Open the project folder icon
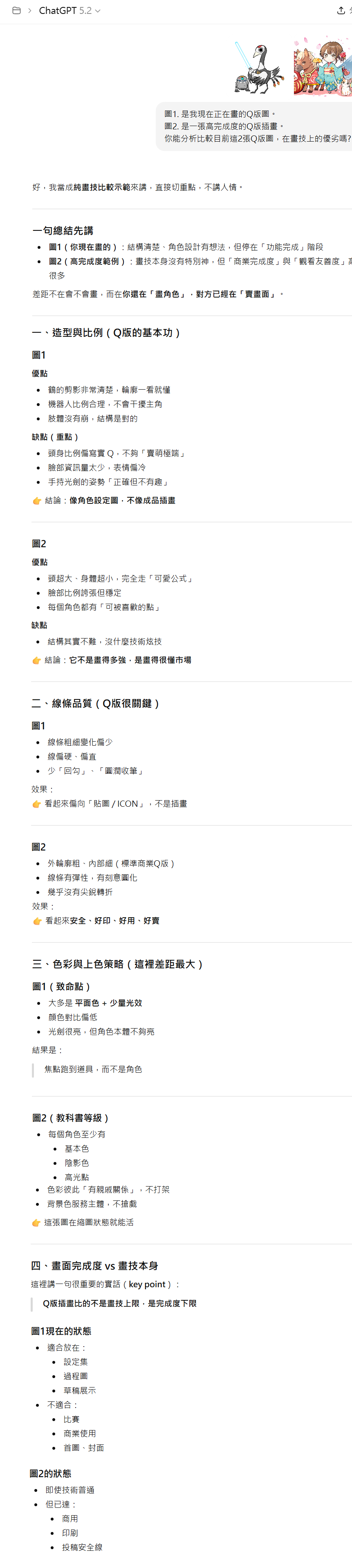This screenshot has height=1568, width=352. [16, 10]
